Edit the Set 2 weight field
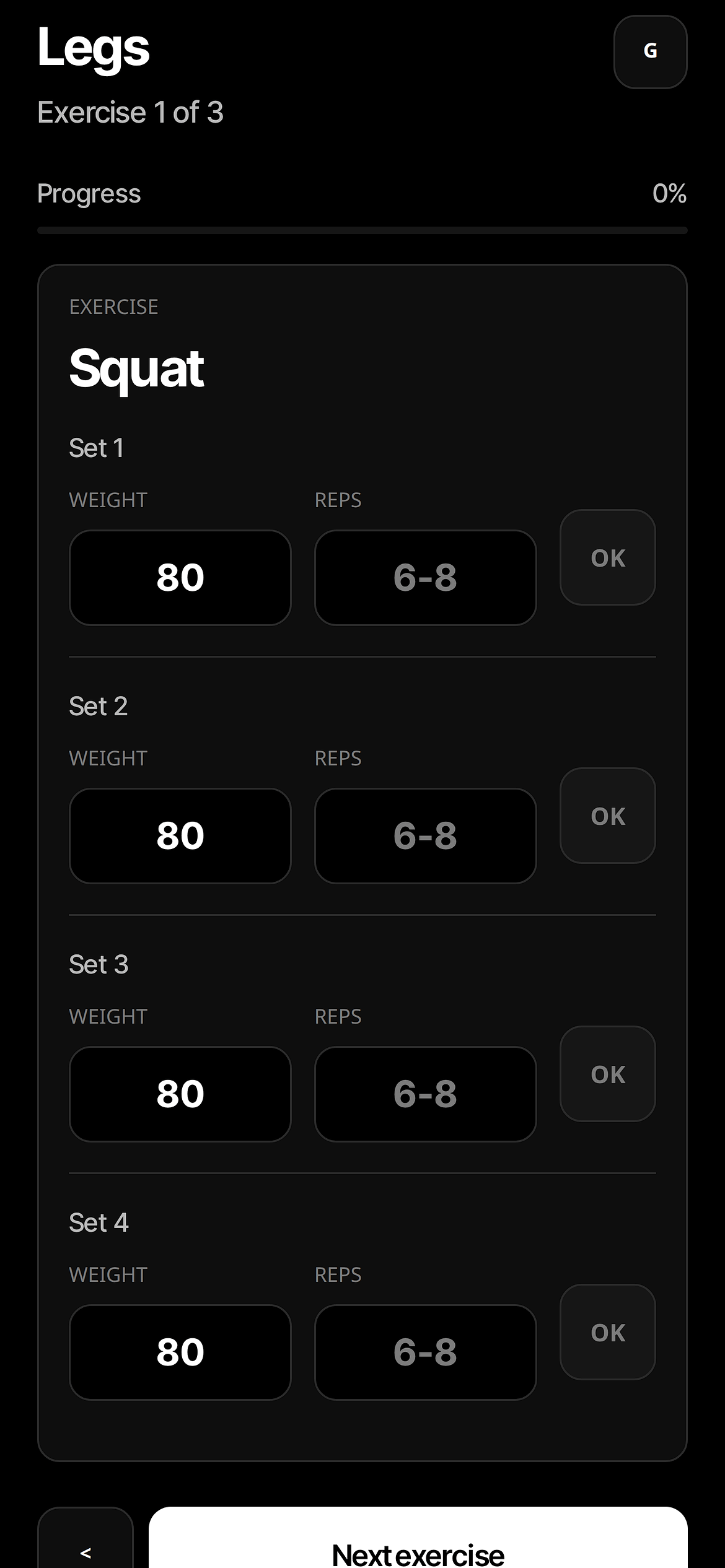 pyautogui.click(x=180, y=835)
